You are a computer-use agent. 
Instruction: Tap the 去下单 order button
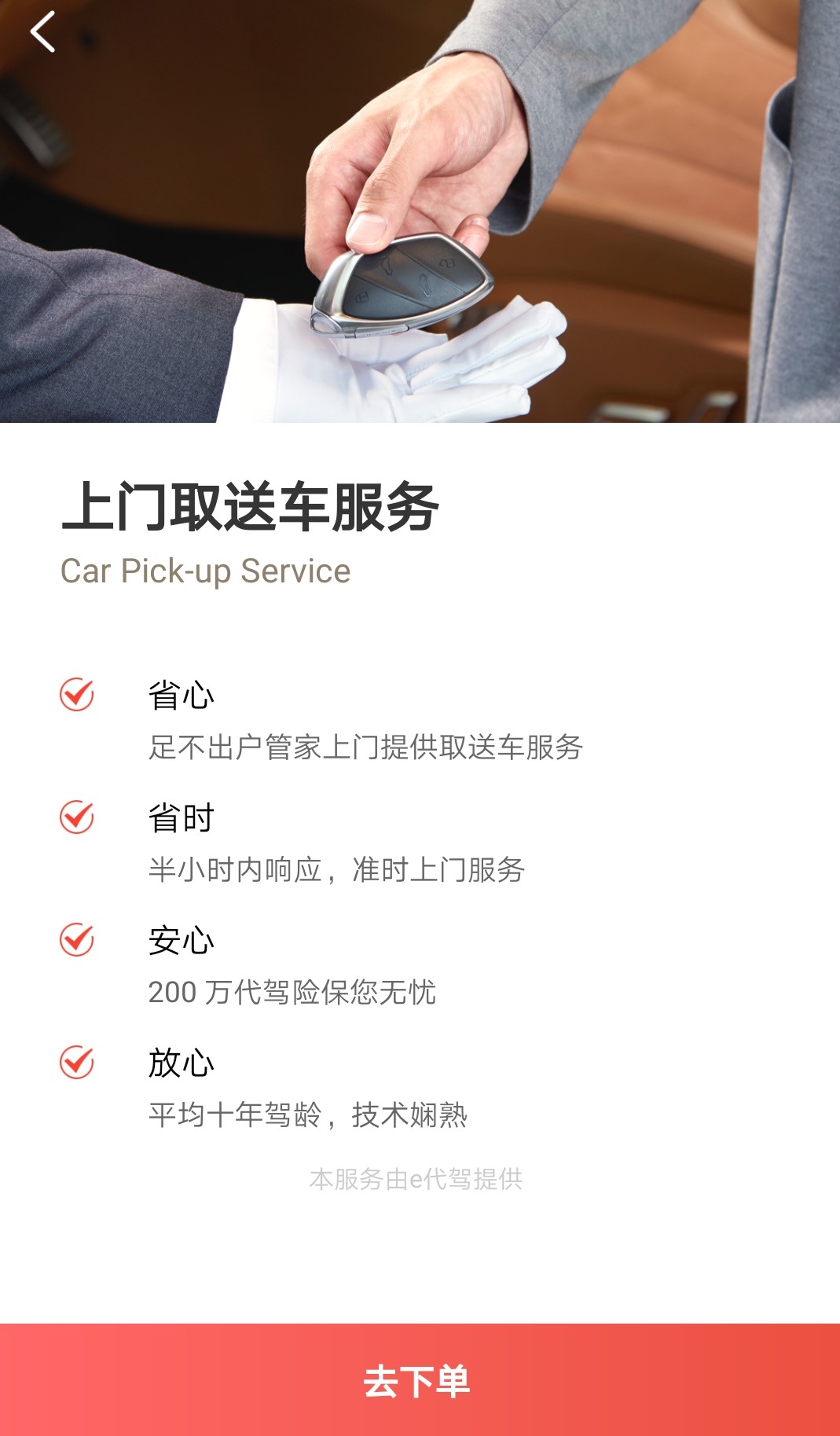point(420,1380)
